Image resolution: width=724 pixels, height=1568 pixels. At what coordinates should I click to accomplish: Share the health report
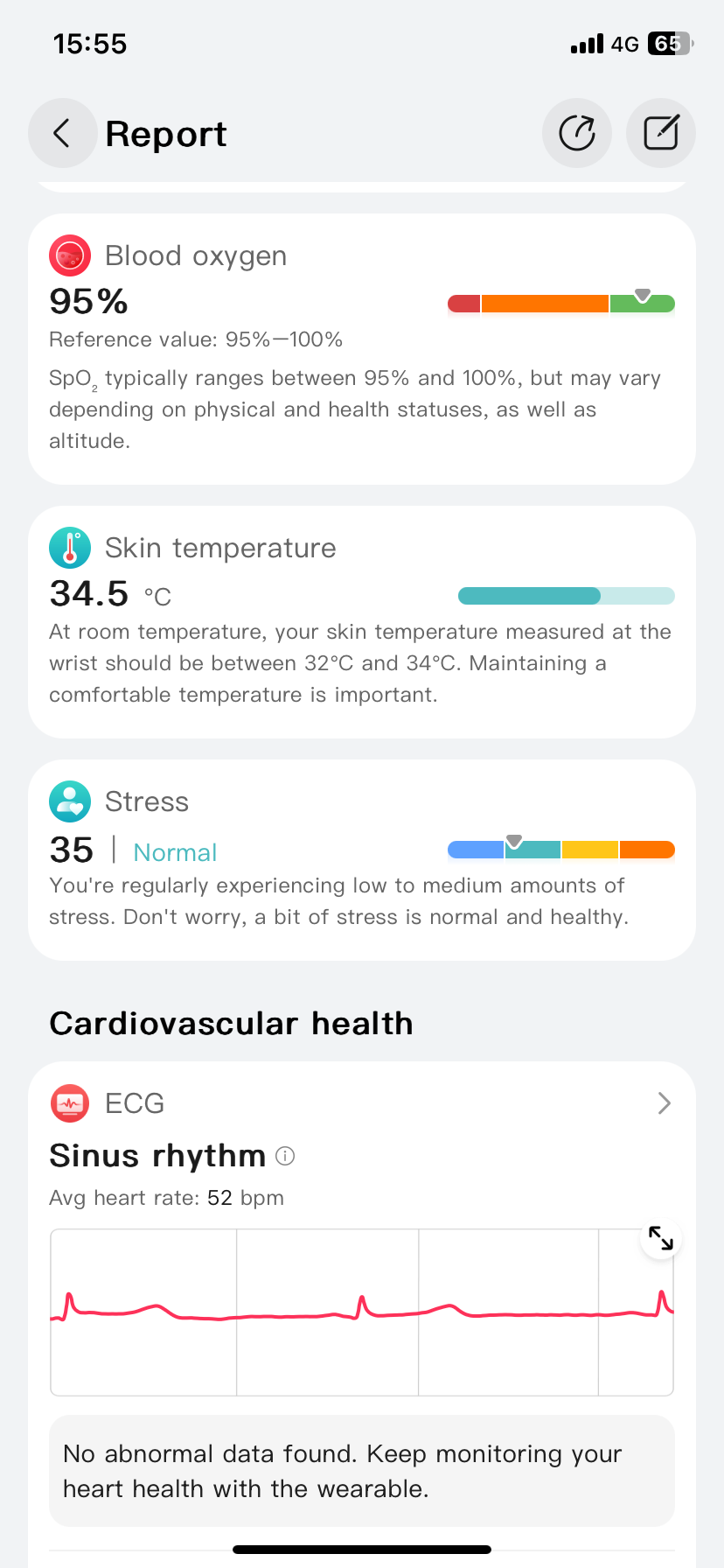coord(577,134)
